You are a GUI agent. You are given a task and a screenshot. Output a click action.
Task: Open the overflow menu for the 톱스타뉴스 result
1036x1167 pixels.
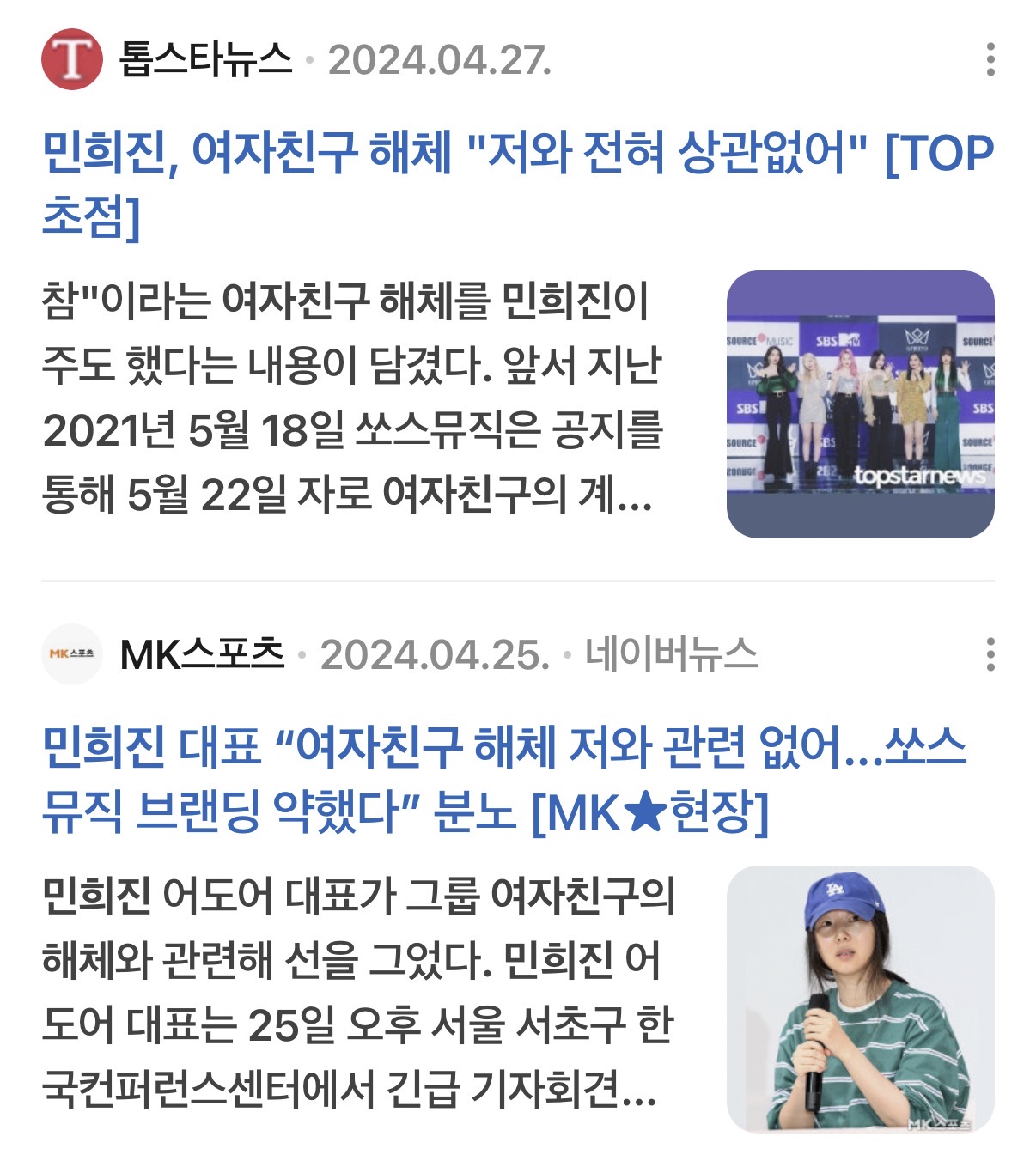tap(990, 60)
